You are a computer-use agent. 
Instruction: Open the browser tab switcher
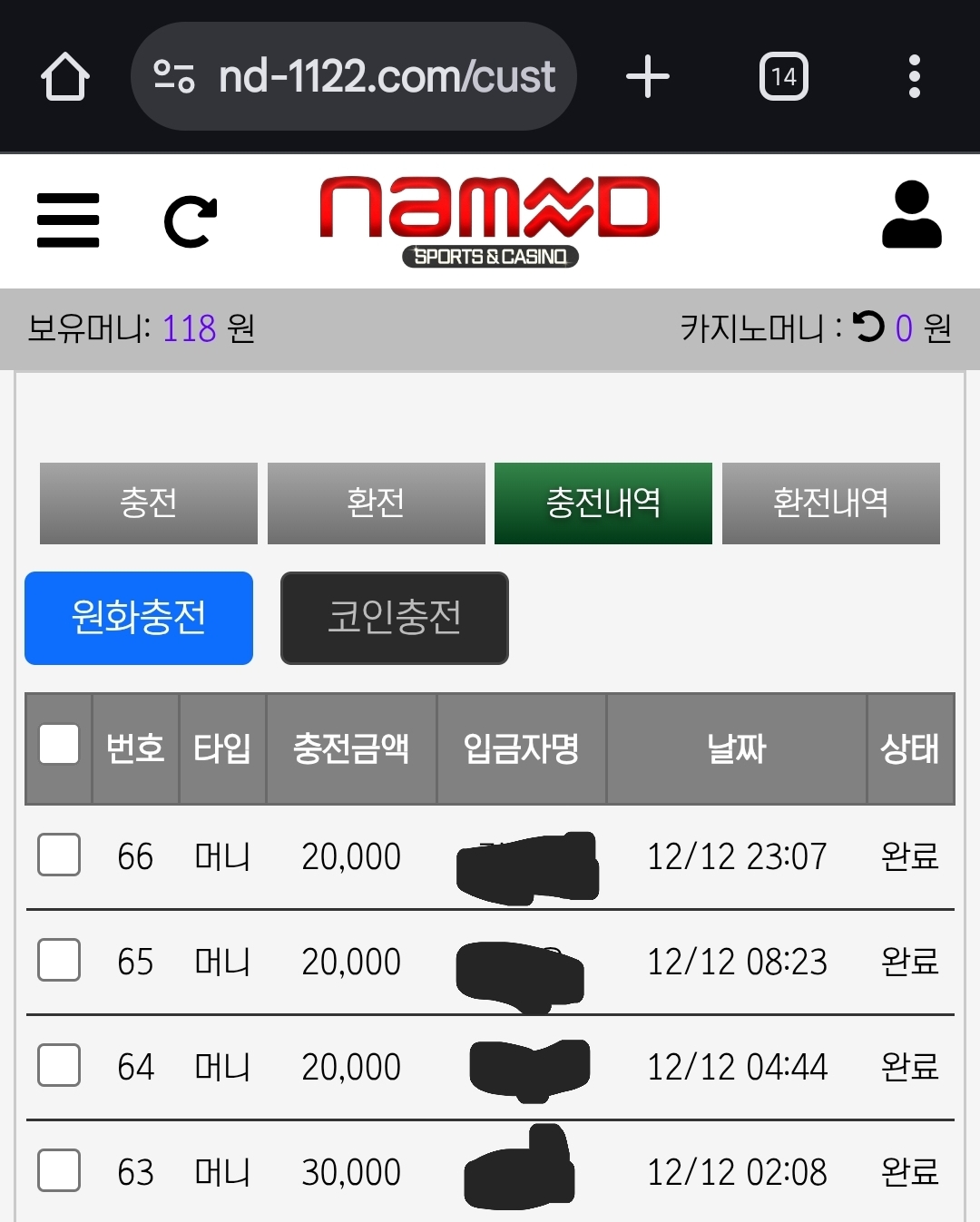point(784,76)
